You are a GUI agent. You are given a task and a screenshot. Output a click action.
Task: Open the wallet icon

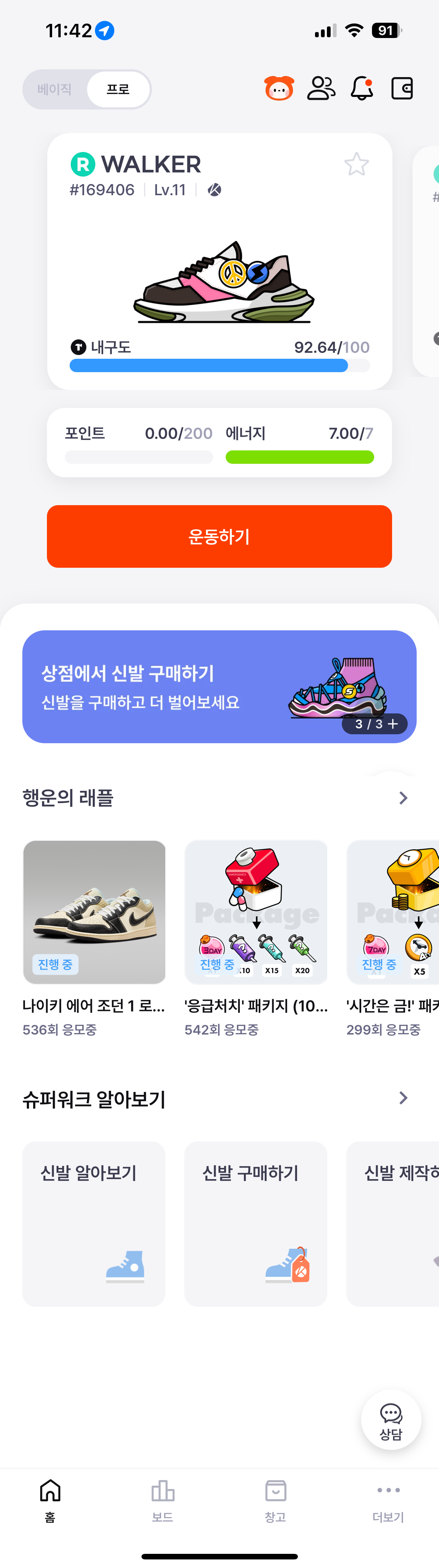click(x=402, y=89)
